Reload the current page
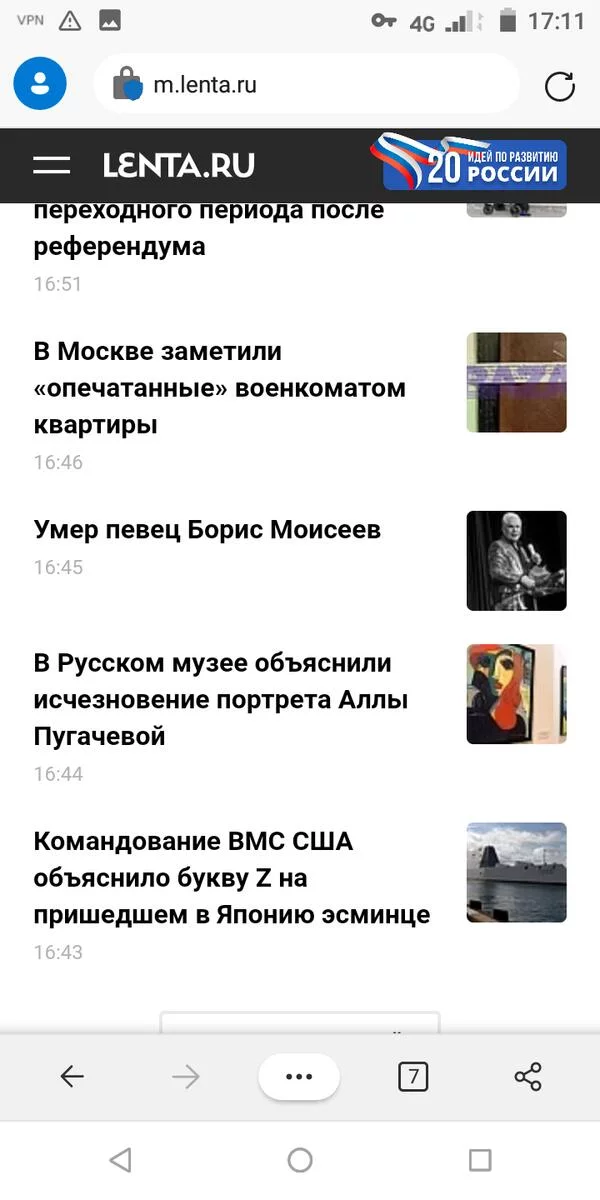The height and width of the screenshot is (1200, 600). [560, 86]
